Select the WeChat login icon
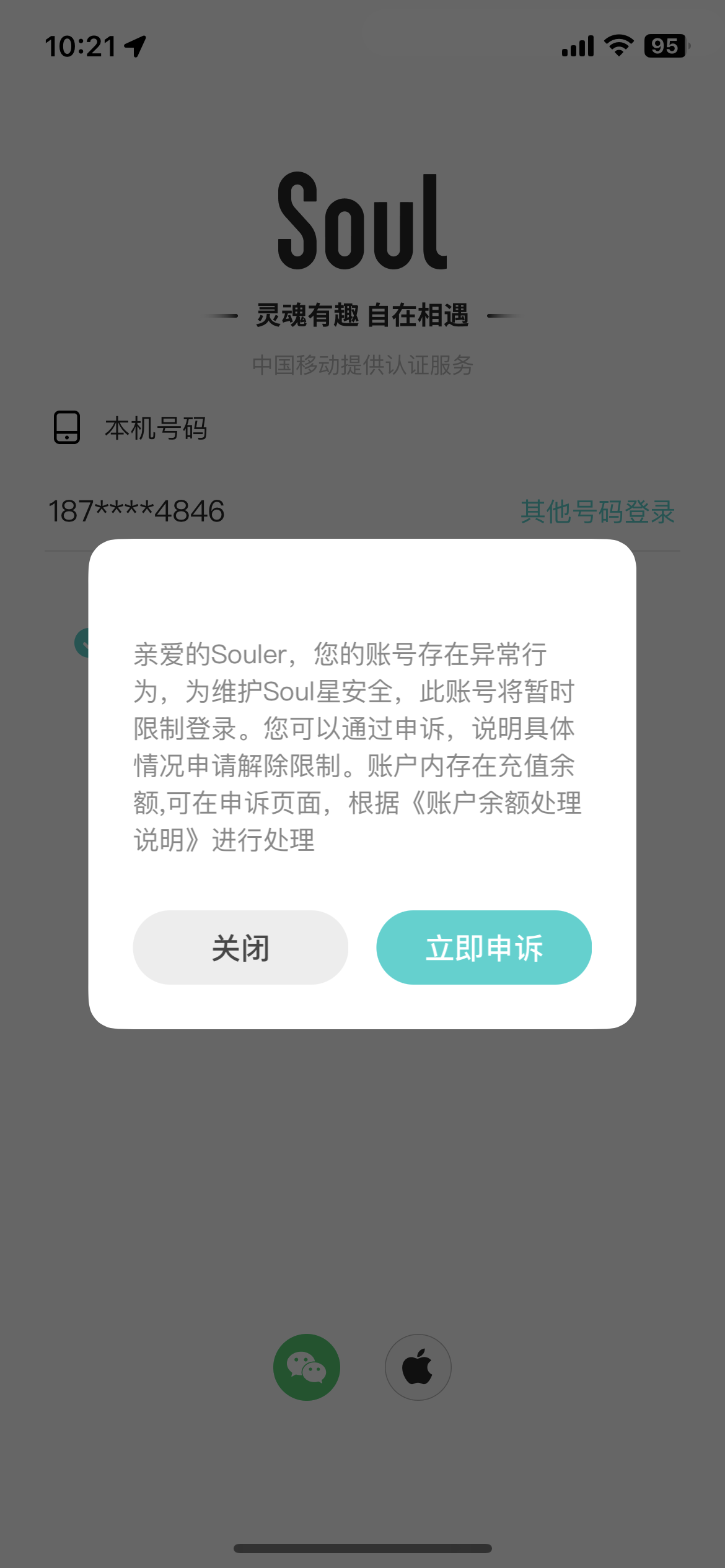 pyautogui.click(x=306, y=1367)
